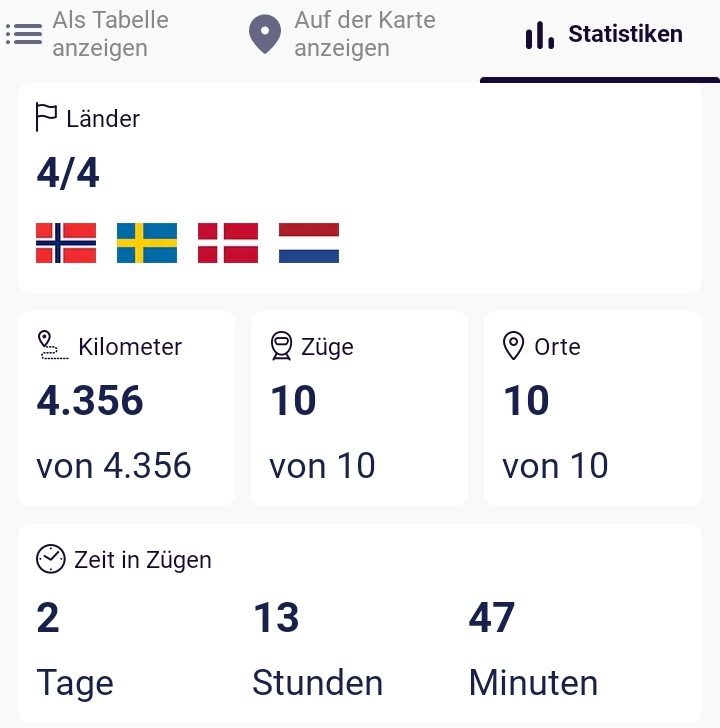Switch to the 'Auf der Karte anzeigen' tab
The width and height of the screenshot is (720, 728).
(342, 34)
